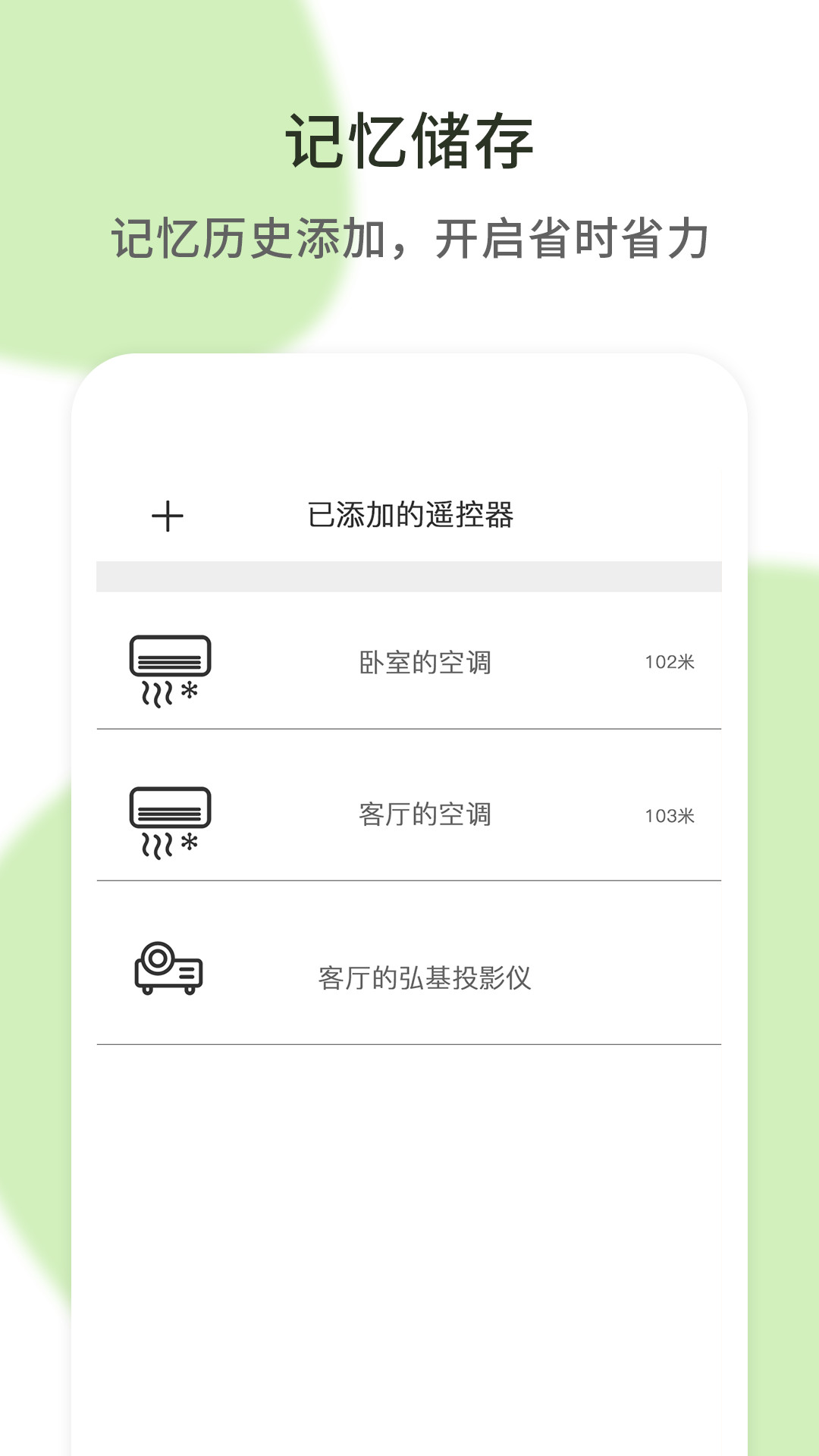Tap the 记忆储存 page title
The image size is (819, 1456).
(409, 140)
